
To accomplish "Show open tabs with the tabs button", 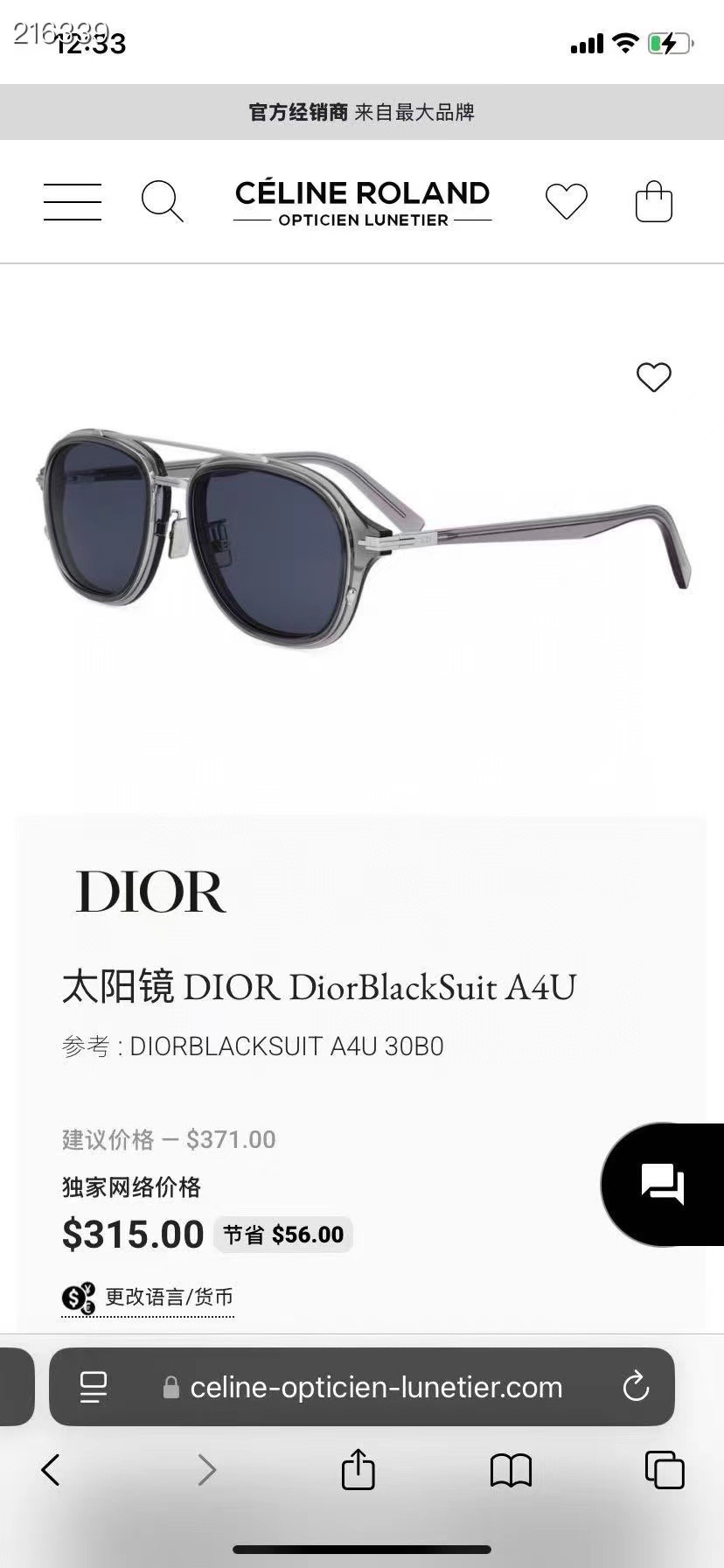I will click(665, 1471).
